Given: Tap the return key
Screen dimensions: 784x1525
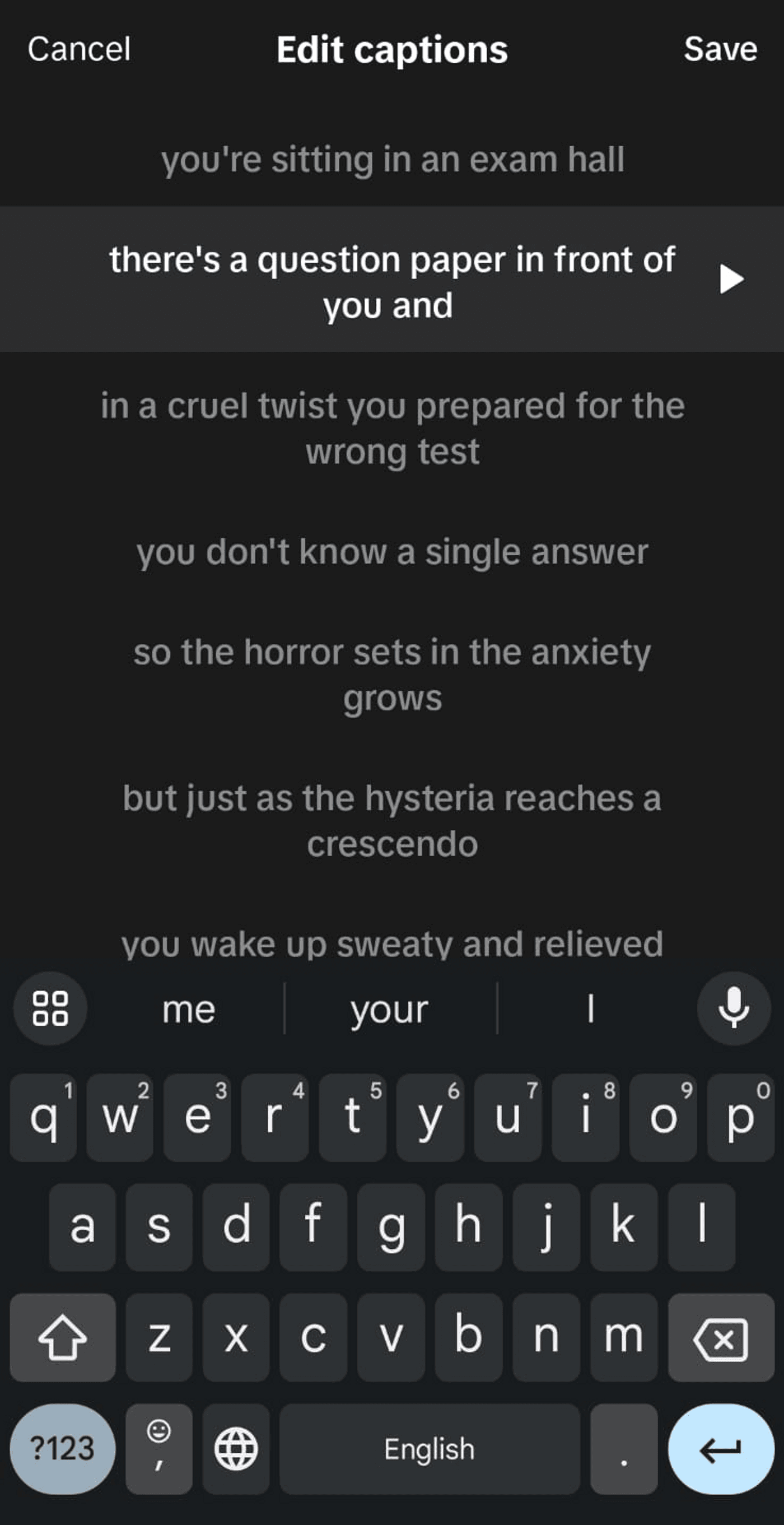Looking at the screenshot, I should click(720, 1449).
